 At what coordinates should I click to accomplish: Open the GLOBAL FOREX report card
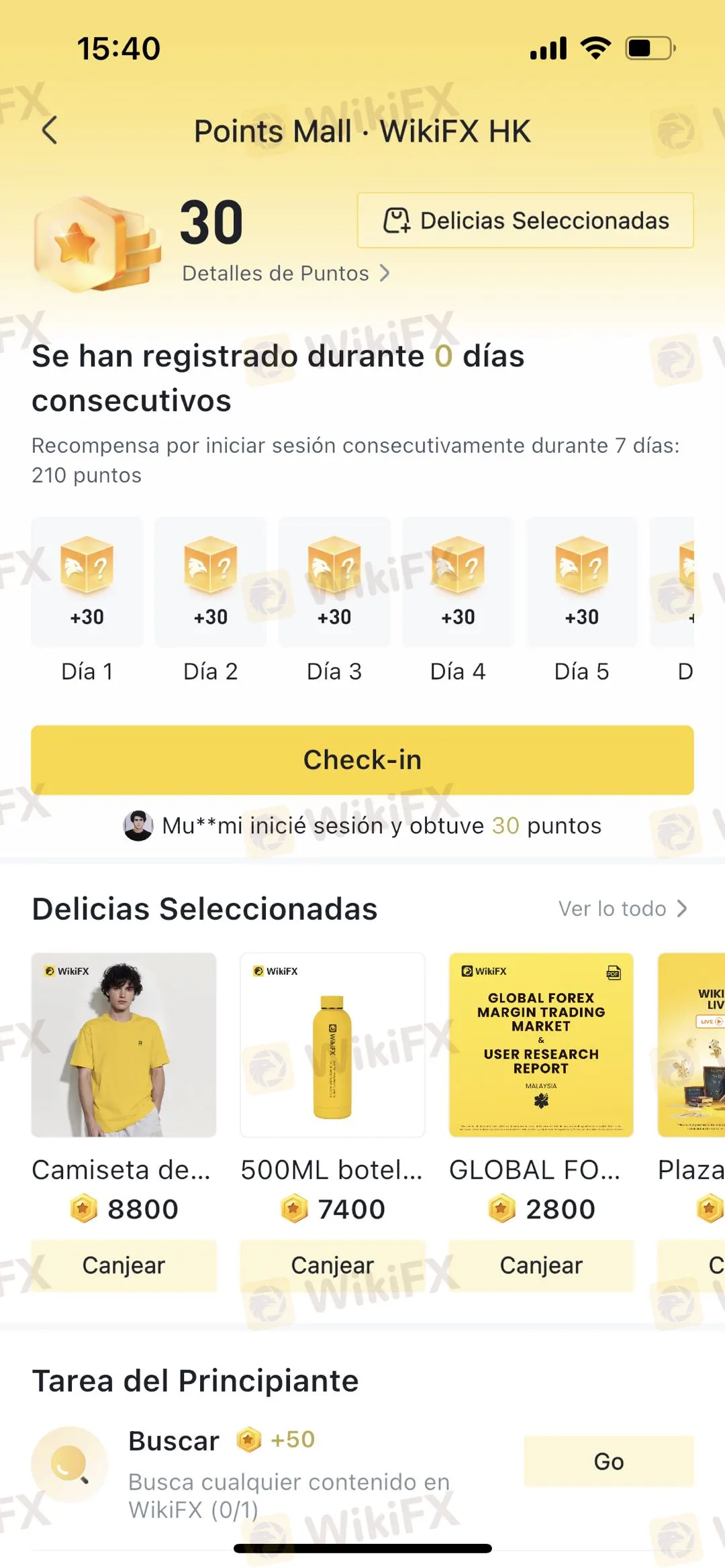[541, 1045]
